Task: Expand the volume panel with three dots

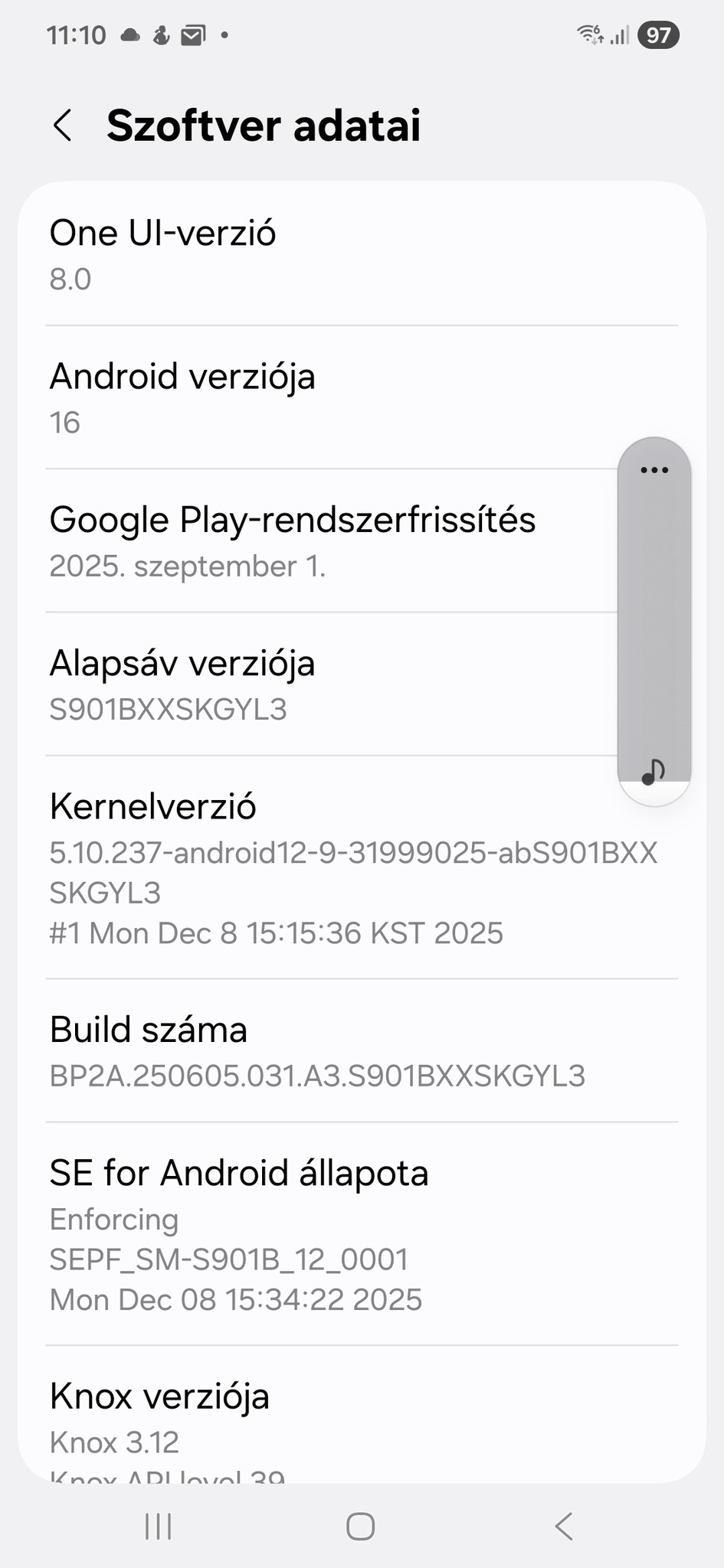Action: [654, 470]
